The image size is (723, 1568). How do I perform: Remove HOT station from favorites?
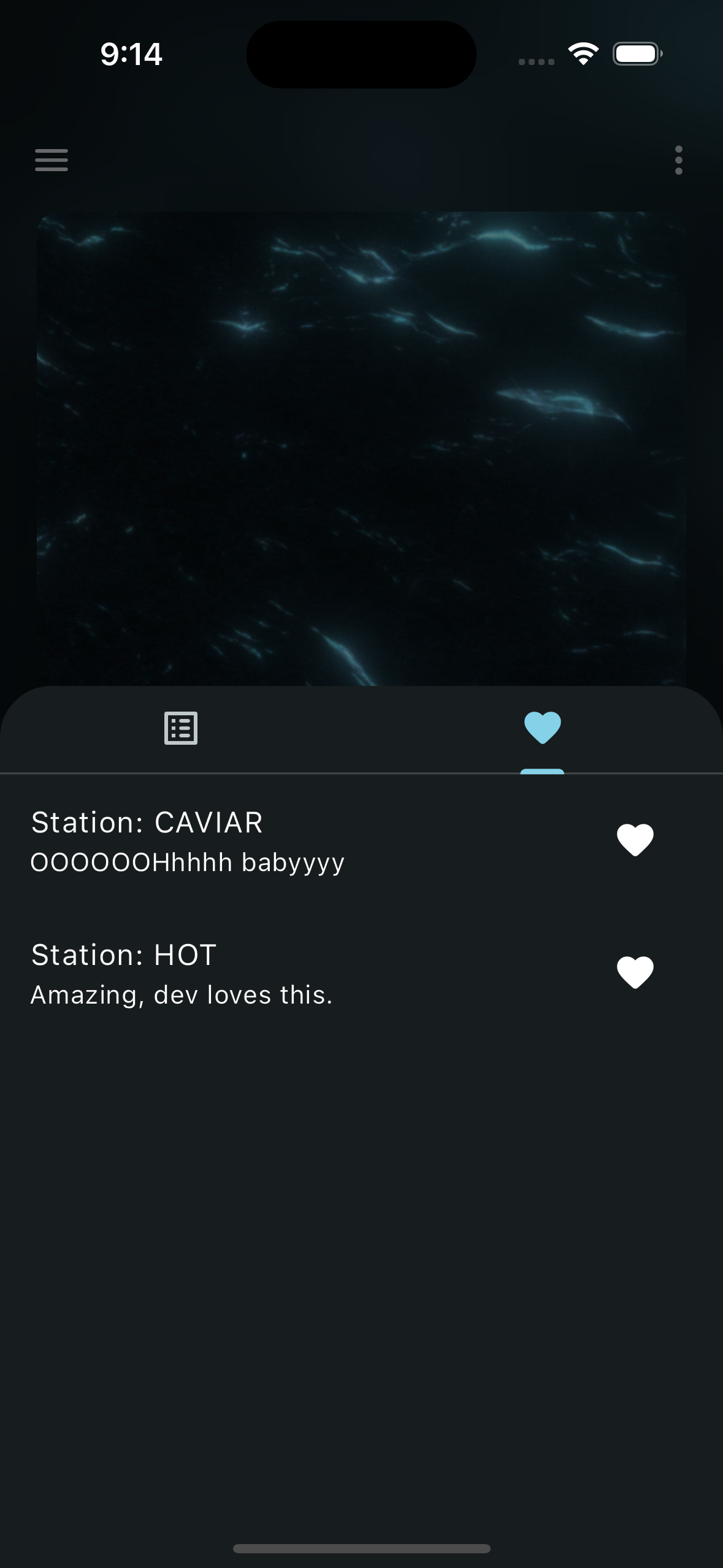[635, 972]
